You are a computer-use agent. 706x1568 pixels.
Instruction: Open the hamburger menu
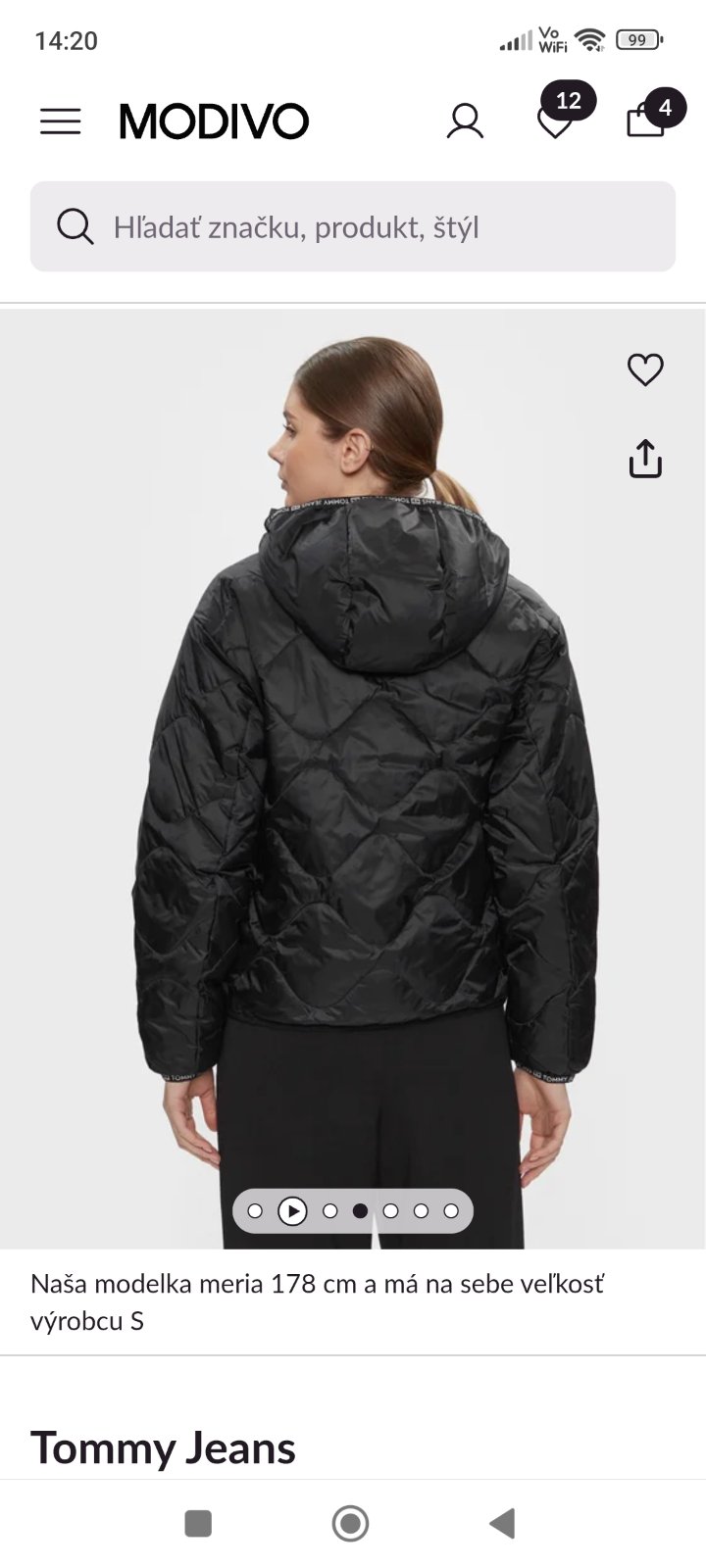click(60, 122)
